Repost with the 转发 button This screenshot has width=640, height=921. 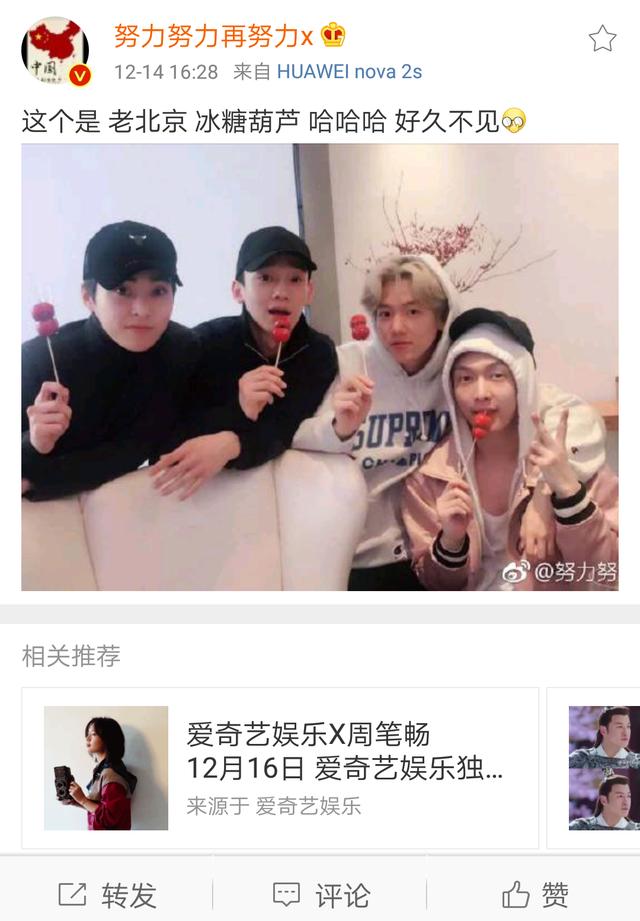[108, 893]
